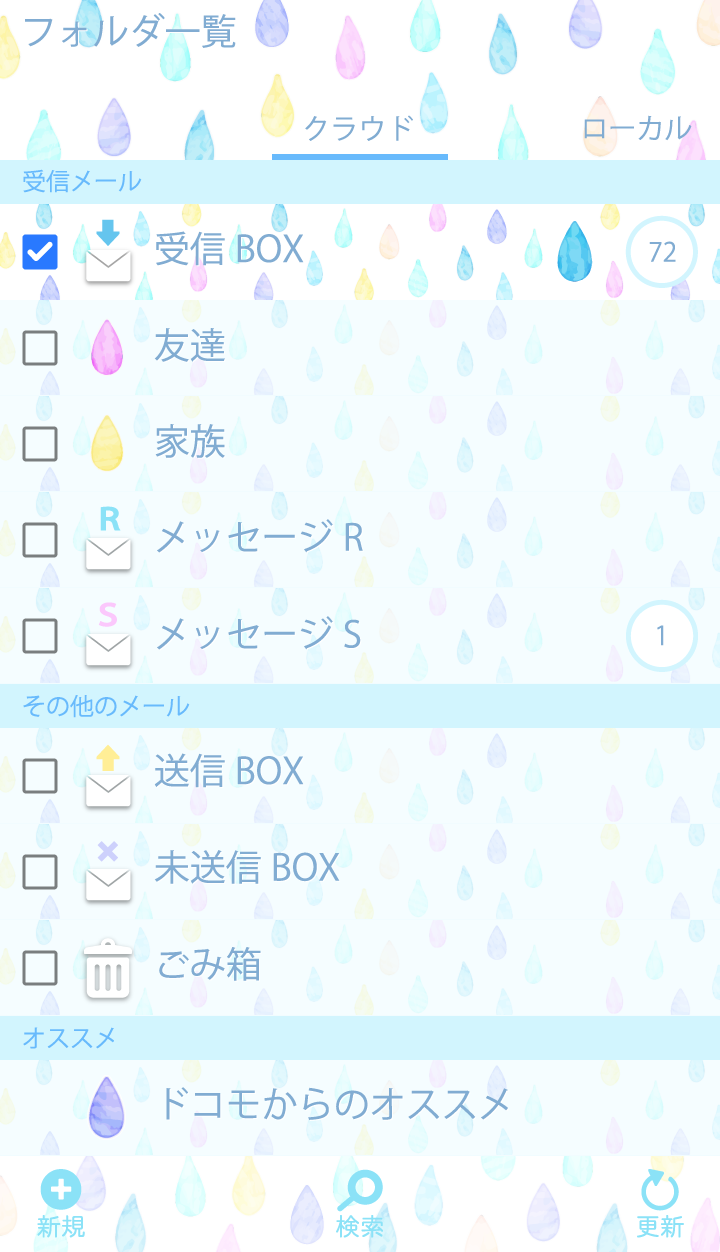Open the 家族 folder
This screenshot has width=720, height=1252.
(190, 443)
